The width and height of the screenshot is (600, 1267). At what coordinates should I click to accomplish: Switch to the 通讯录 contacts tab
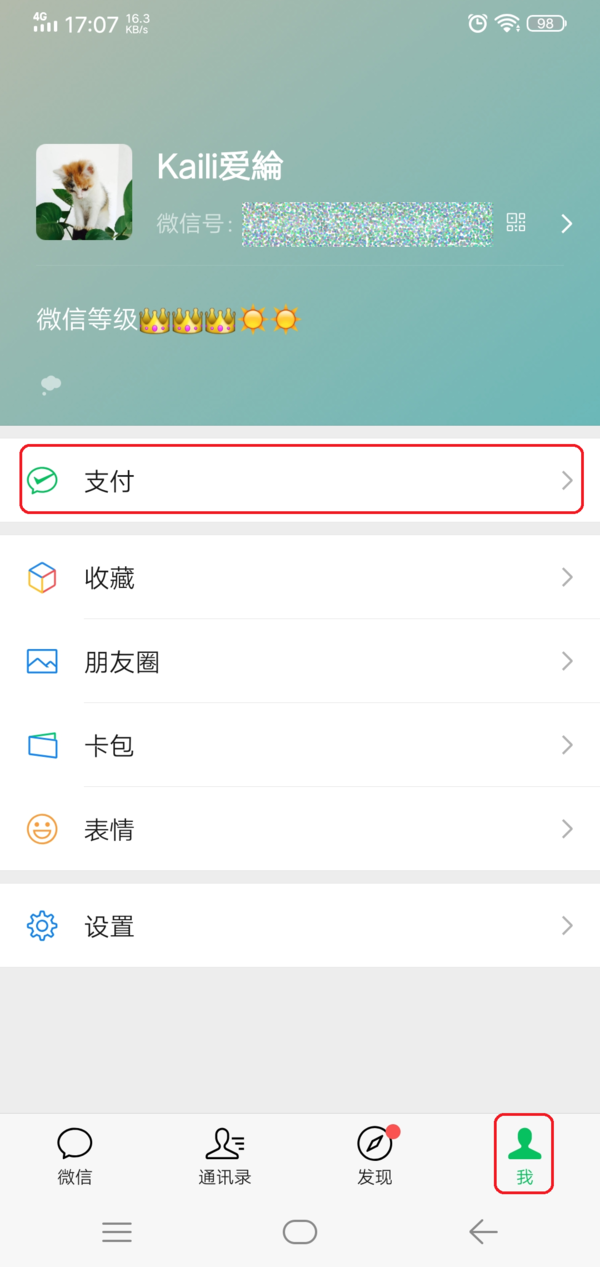225,1155
